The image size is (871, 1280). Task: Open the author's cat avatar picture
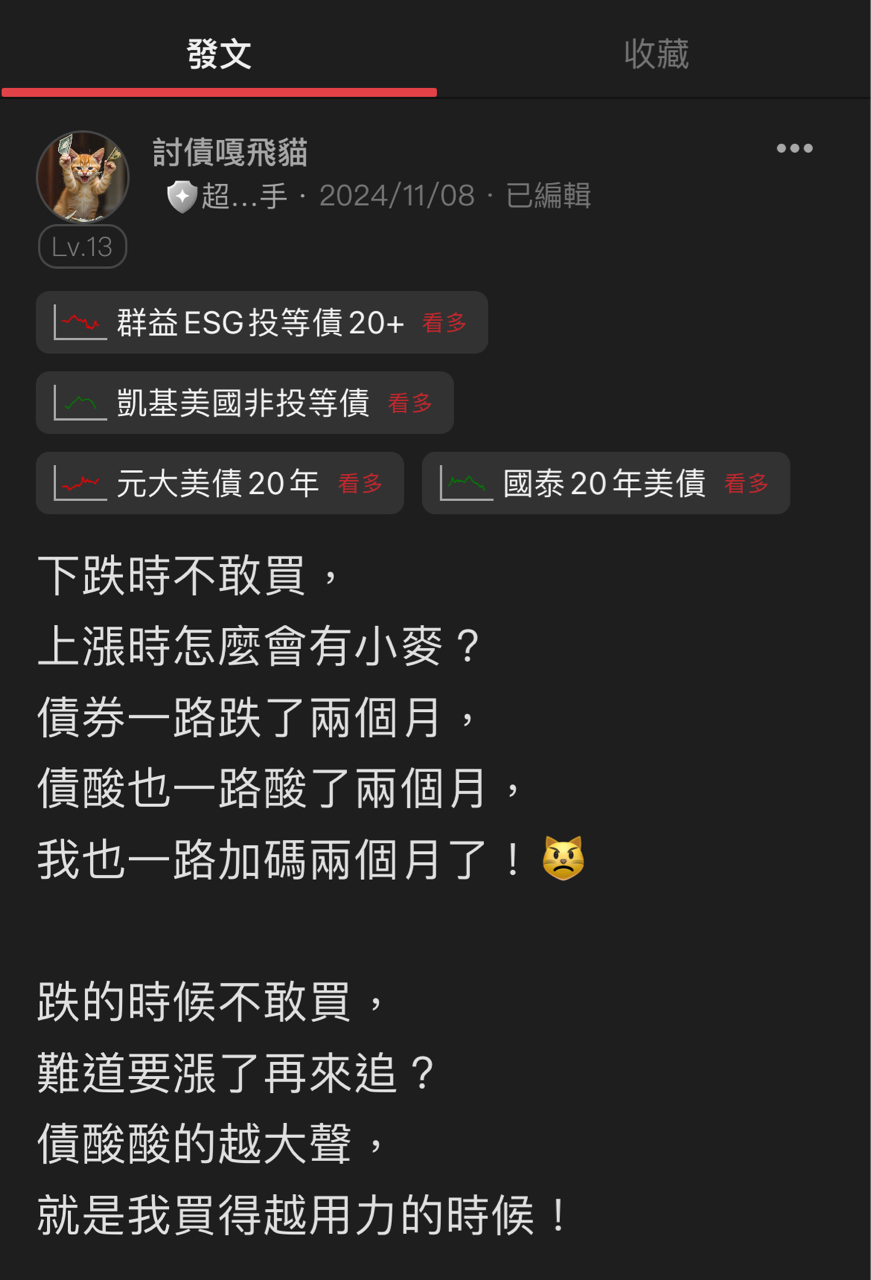(83, 176)
